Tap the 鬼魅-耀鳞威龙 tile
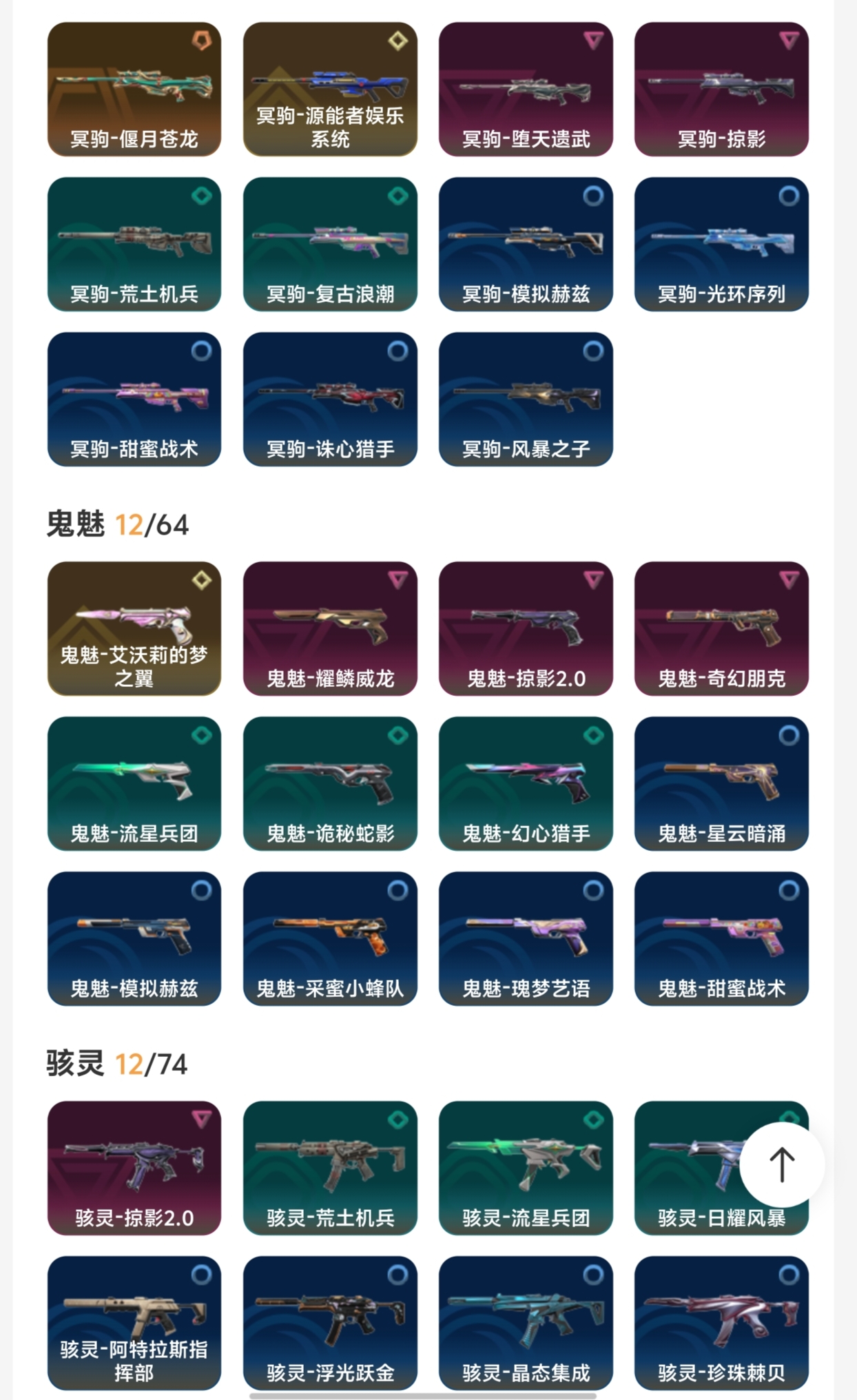The width and height of the screenshot is (857, 1400). click(x=330, y=628)
